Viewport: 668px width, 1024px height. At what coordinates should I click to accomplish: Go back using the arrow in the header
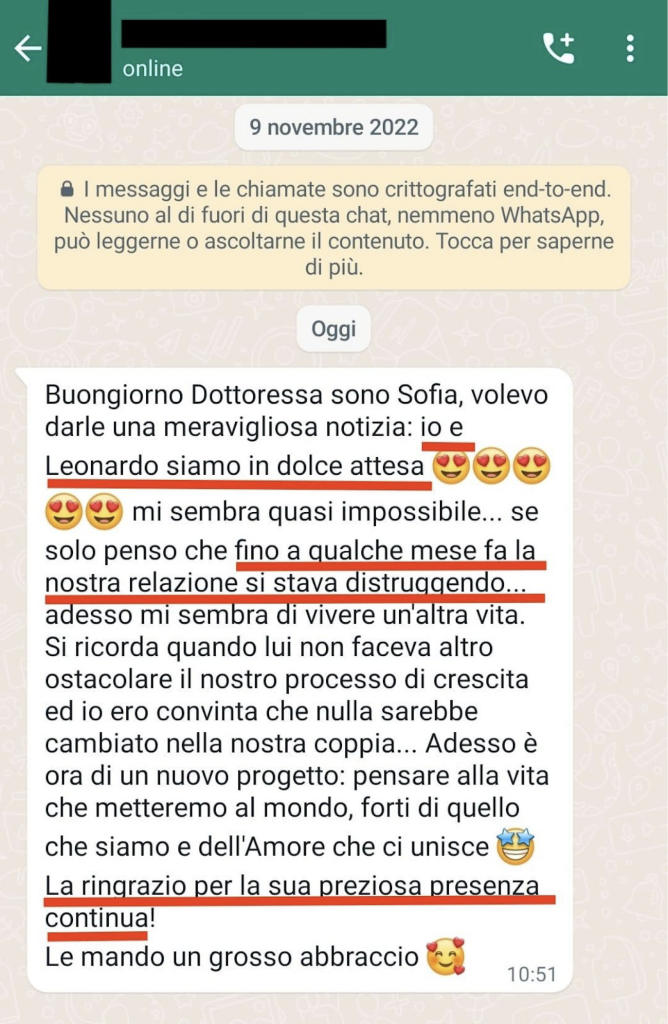click(27, 48)
